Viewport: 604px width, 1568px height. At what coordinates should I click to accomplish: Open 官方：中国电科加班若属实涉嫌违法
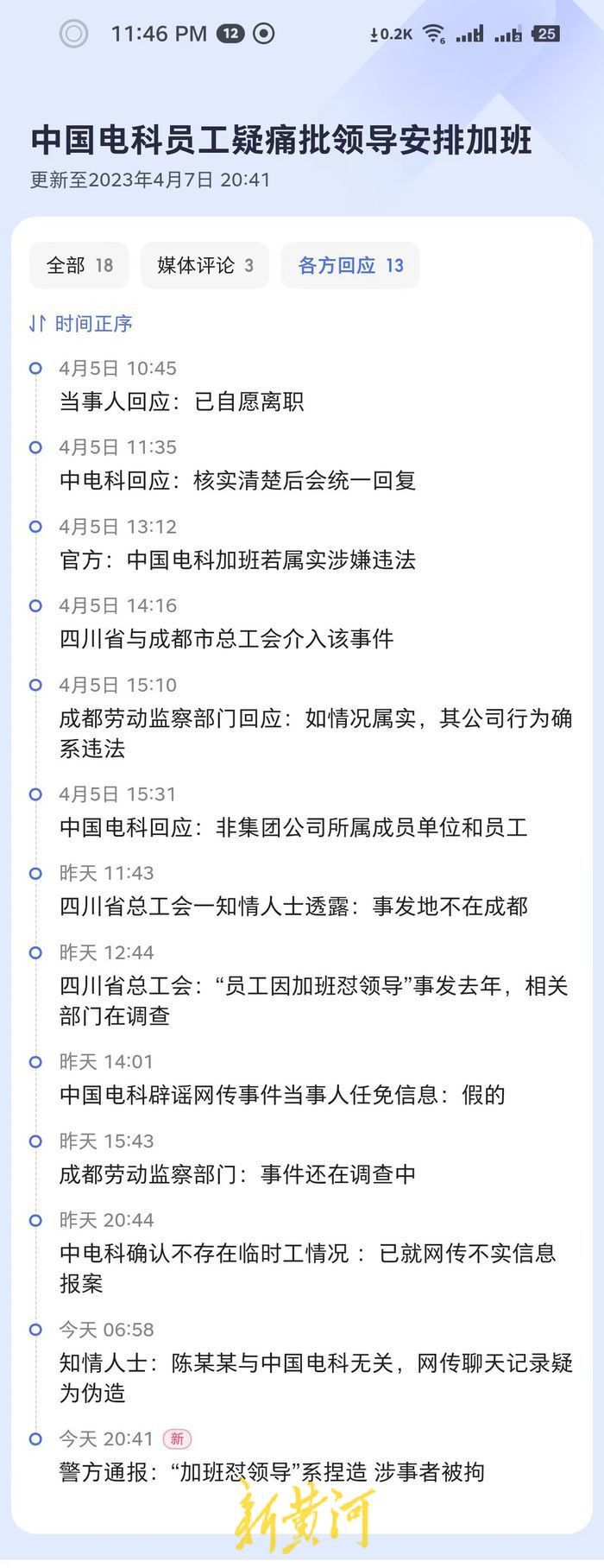237,560
